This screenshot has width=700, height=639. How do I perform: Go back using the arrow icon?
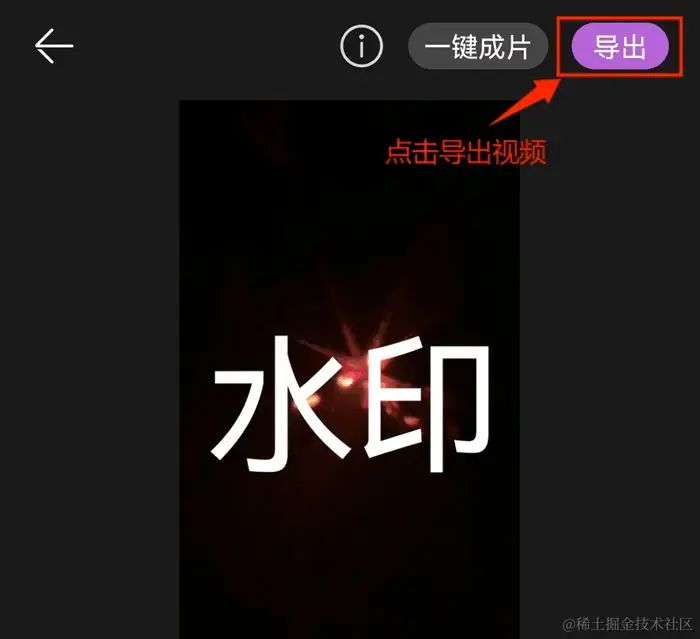[x=54, y=46]
